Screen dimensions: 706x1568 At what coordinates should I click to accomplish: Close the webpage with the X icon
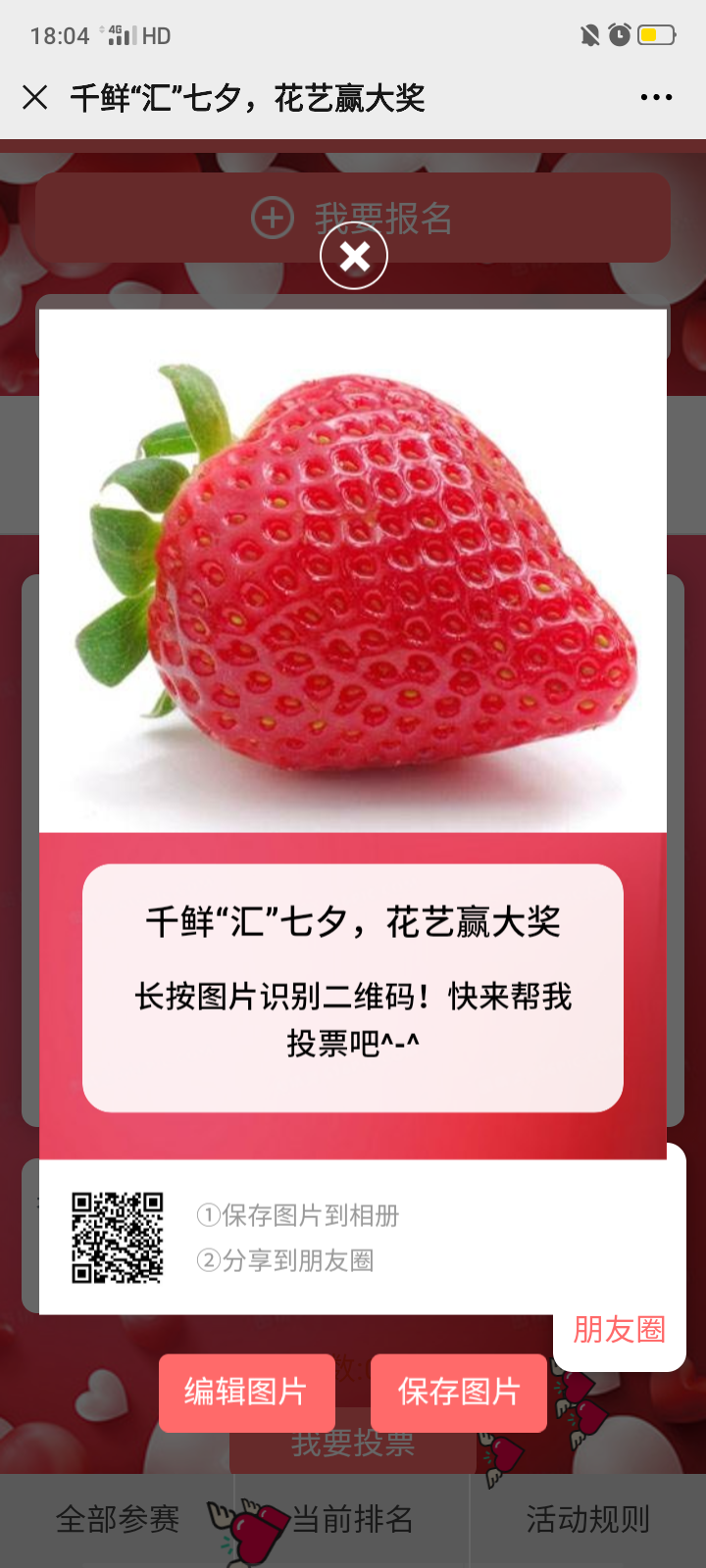(x=35, y=97)
